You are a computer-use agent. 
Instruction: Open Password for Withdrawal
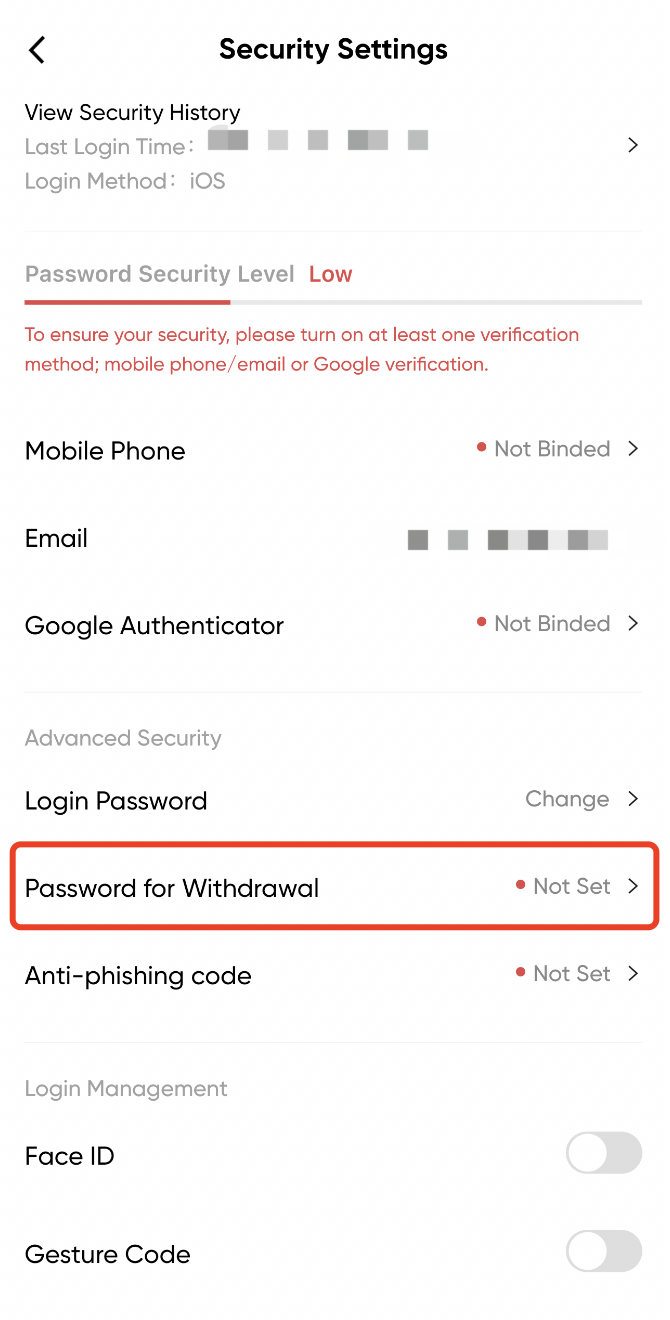[334, 887]
